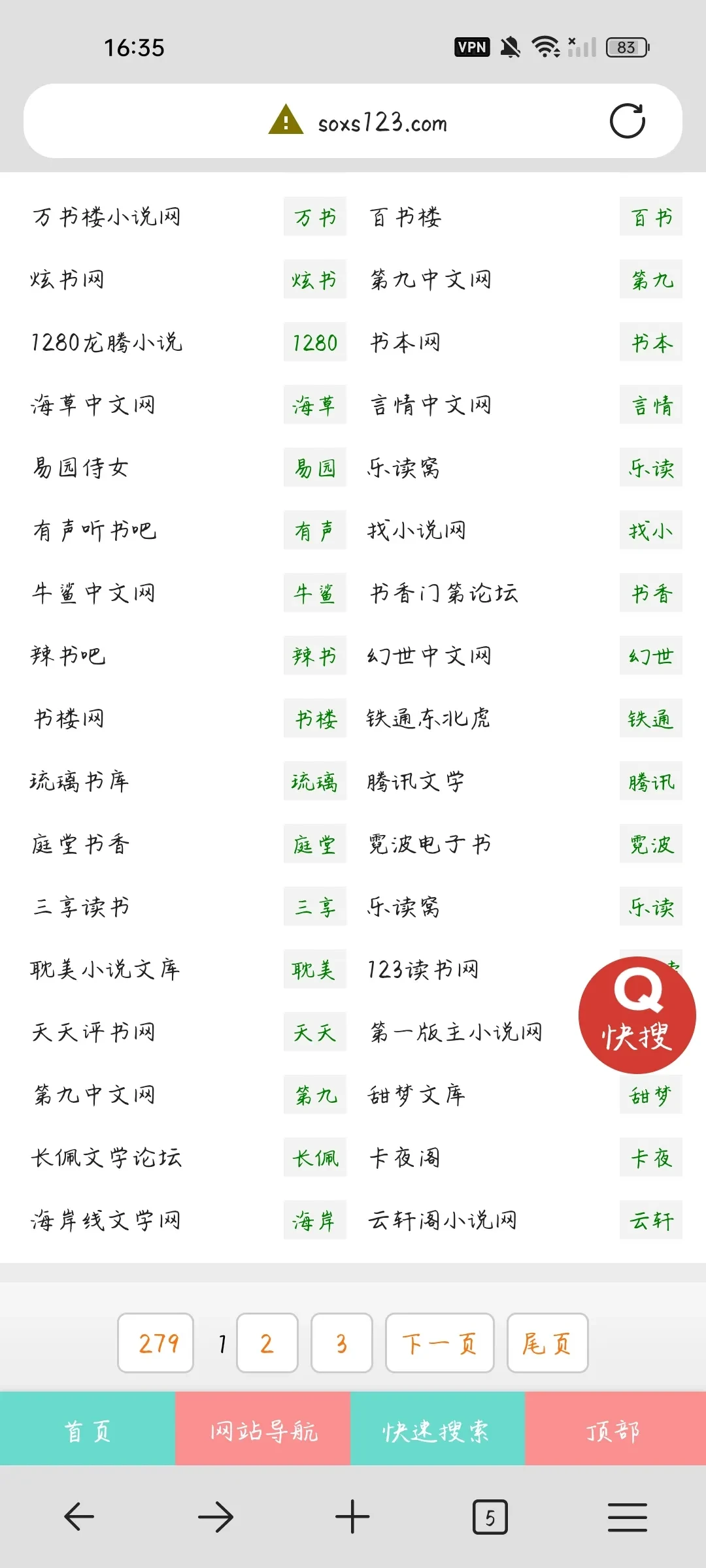Image resolution: width=706 pixels, height=1568 pixels.
Task: Open the browser hamburger menu
Action: (x=627, y=1517)
